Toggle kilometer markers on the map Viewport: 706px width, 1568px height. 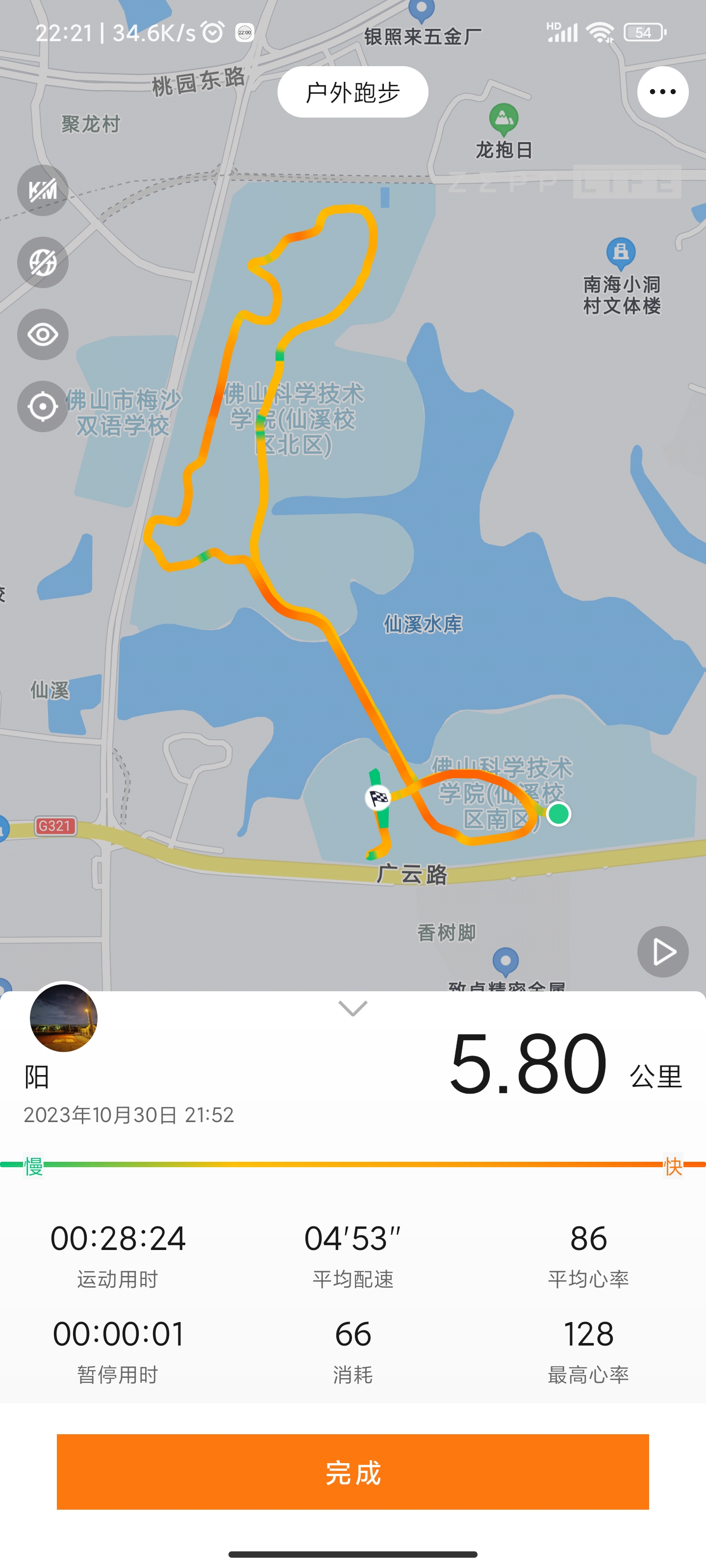coord(43,191)
